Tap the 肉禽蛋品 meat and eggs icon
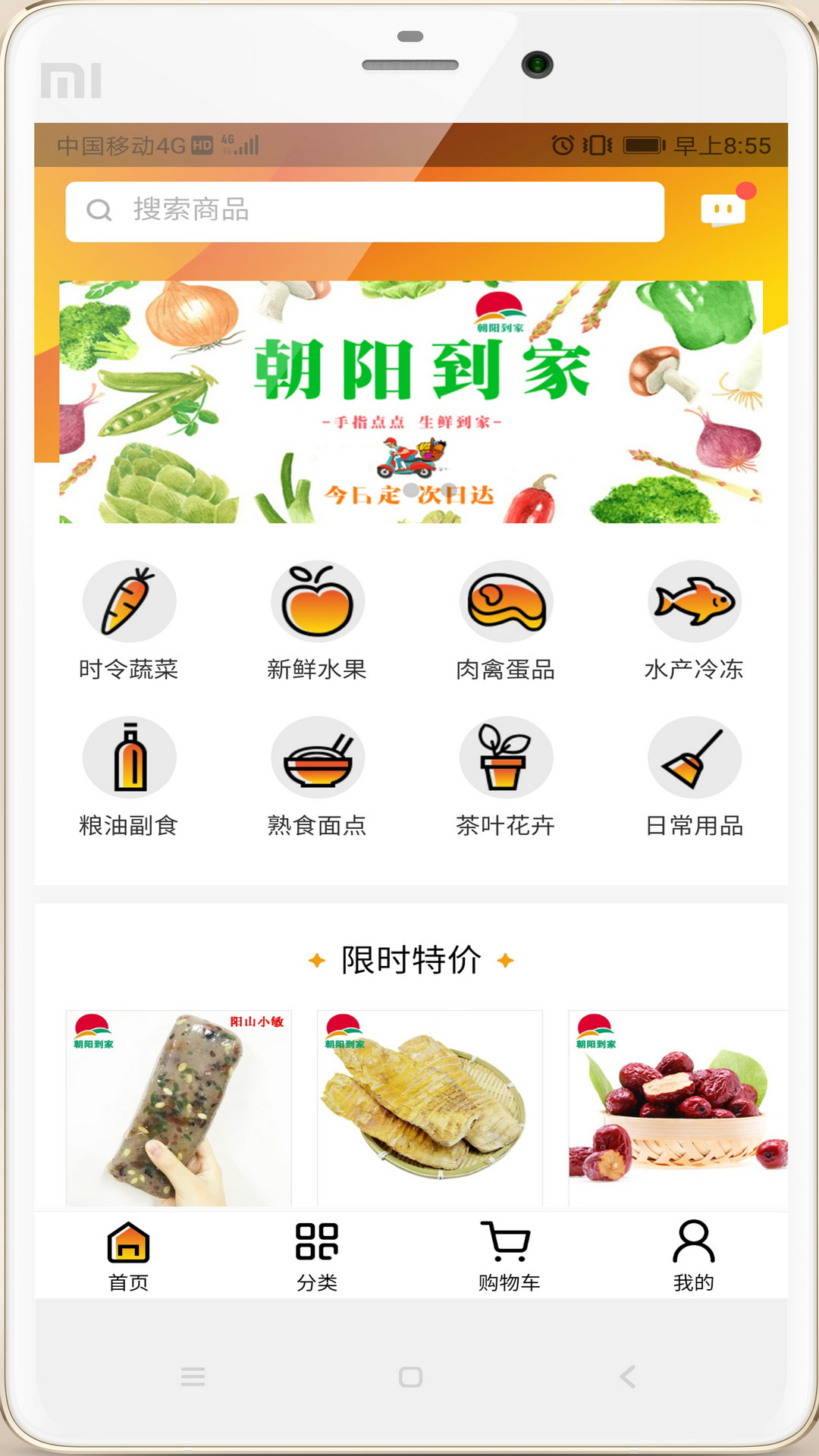 tap(506, 601)
